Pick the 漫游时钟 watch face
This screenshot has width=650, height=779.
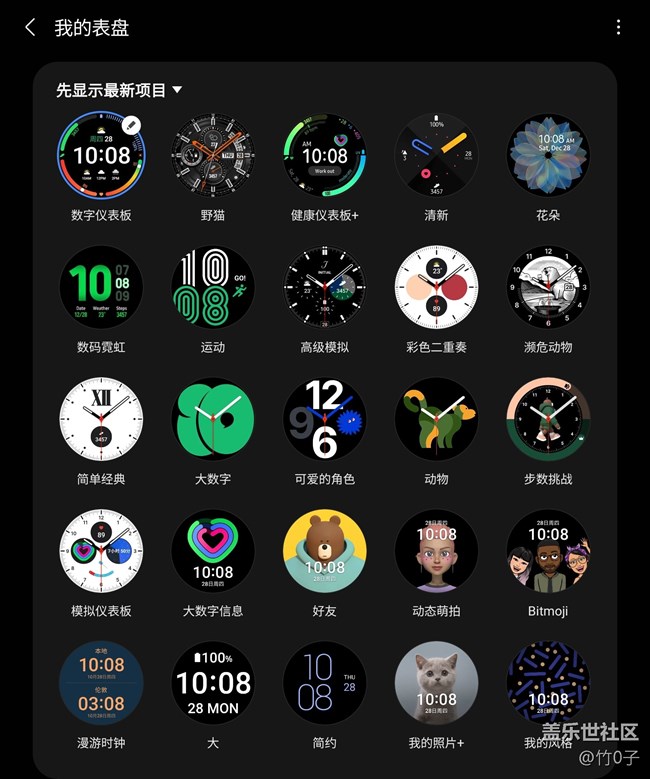point(101,683)
